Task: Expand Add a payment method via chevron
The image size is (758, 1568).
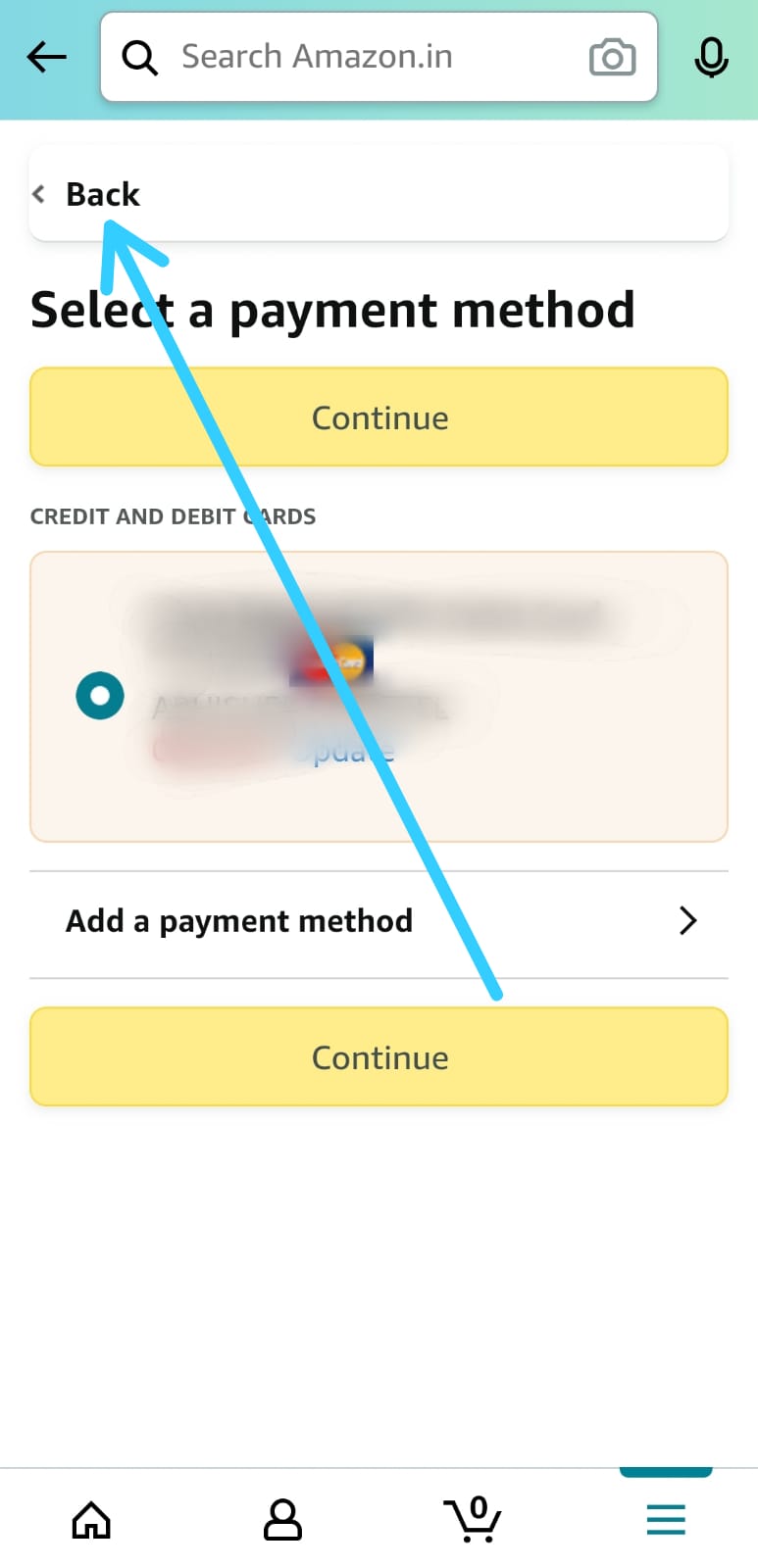Action: tap(687, 920)
